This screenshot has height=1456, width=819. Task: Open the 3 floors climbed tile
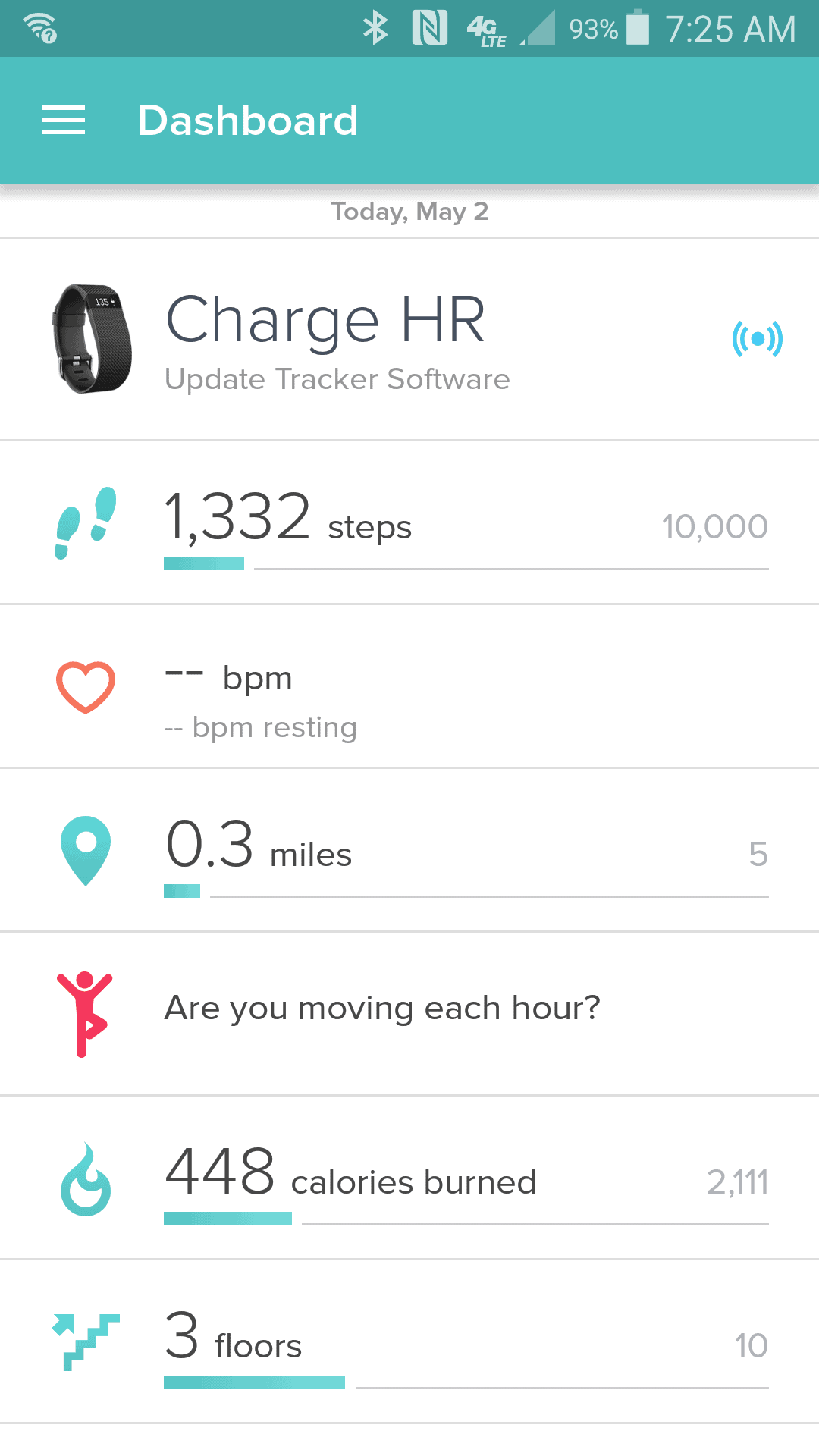point(409,1341)
